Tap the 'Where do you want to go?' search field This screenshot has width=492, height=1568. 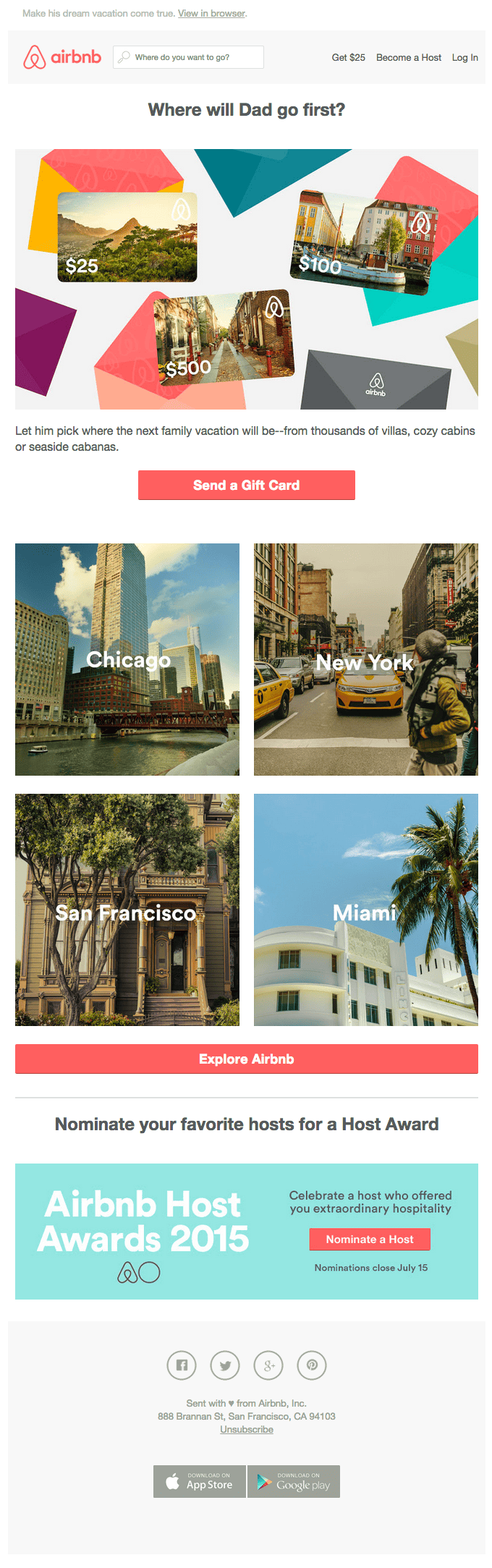(188, 57)
